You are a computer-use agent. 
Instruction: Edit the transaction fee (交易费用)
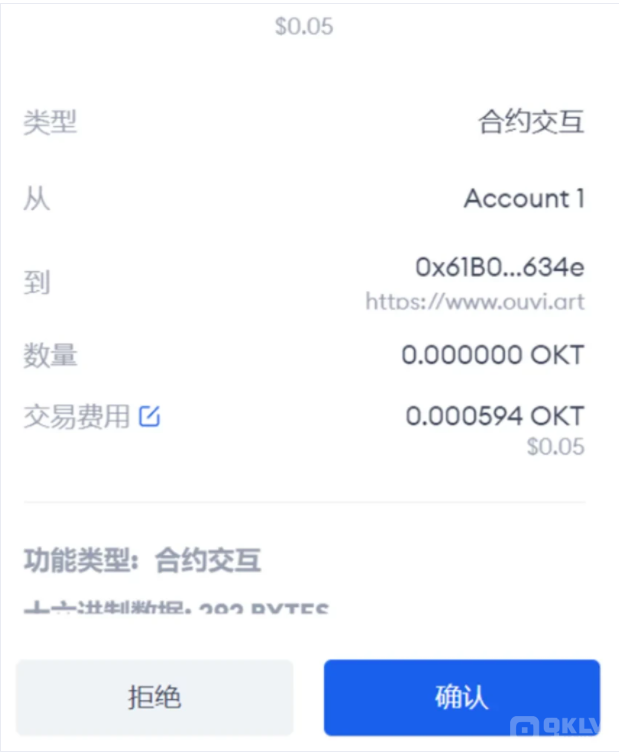click(149, 417)
